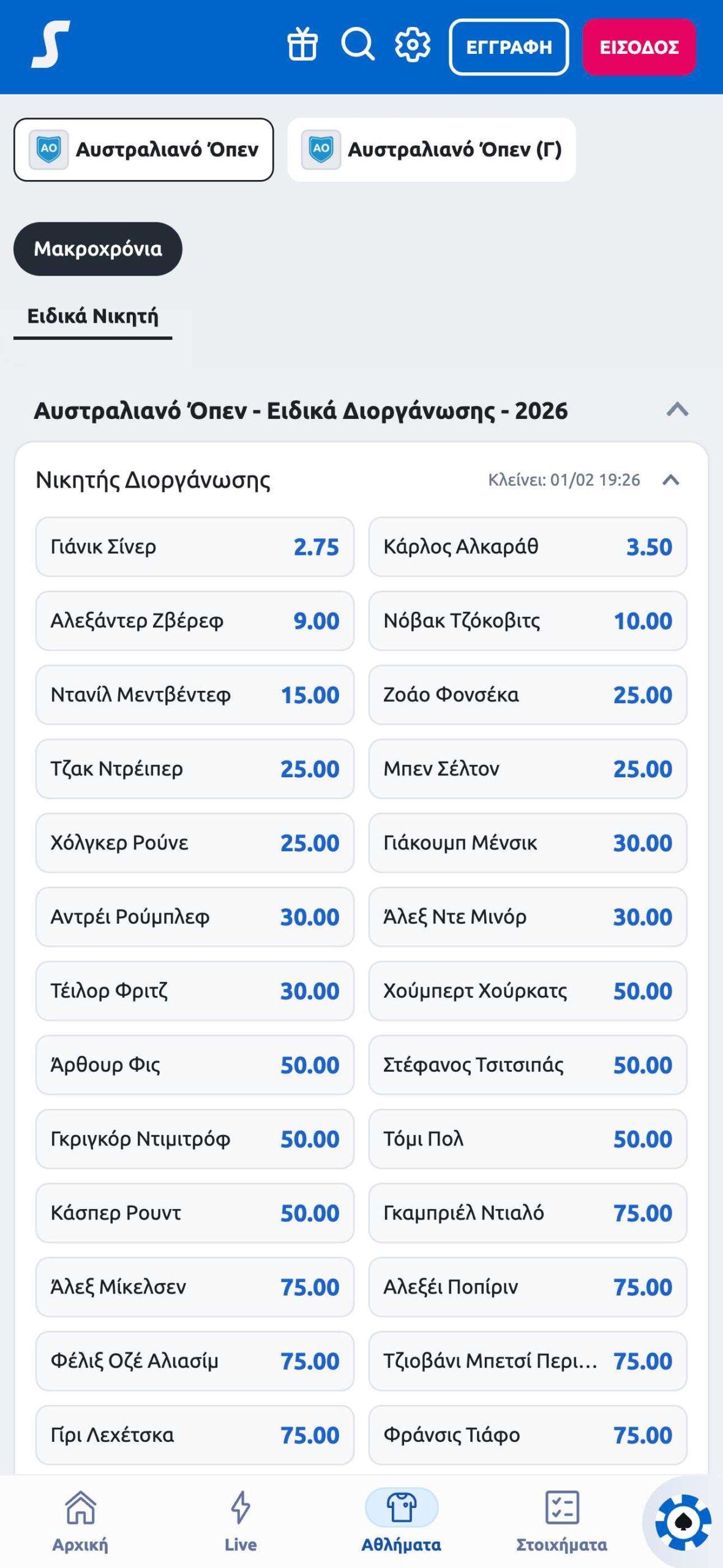Open the settings gear icon
The image size is (723, 1568).
pos(413,45)
